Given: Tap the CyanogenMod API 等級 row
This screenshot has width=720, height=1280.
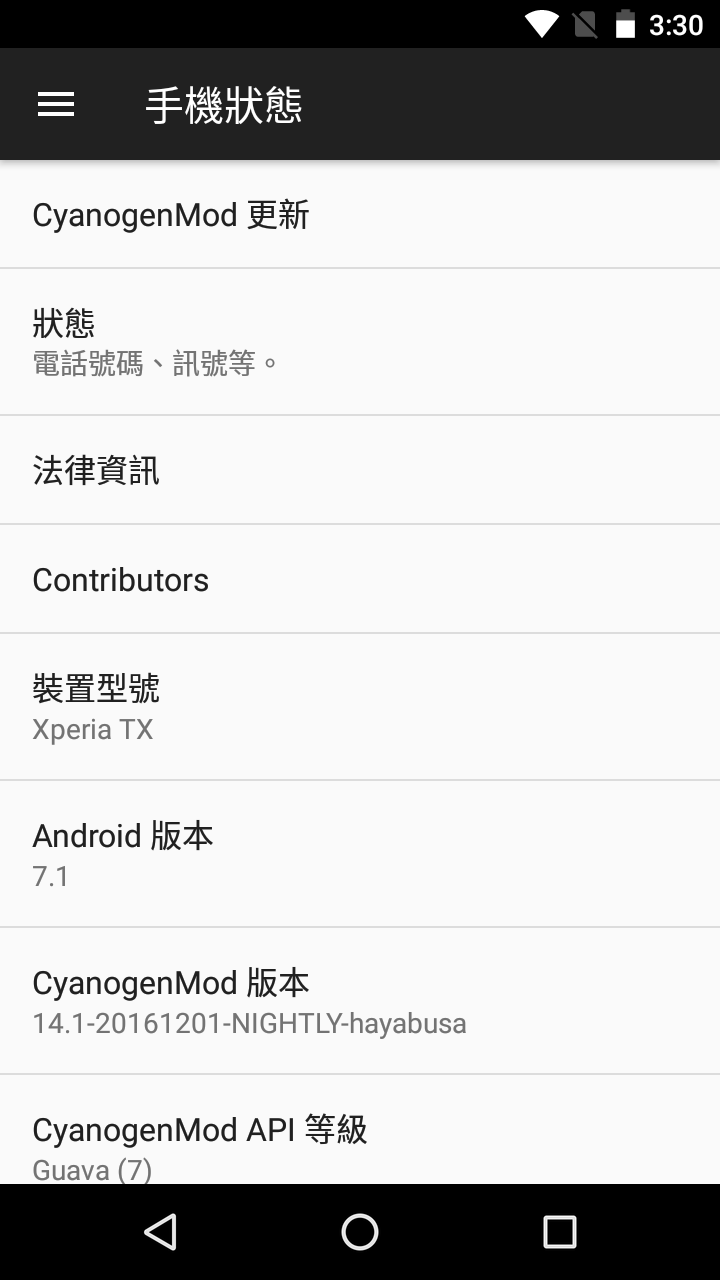Looking at the screenshot, I should 360,1130.
